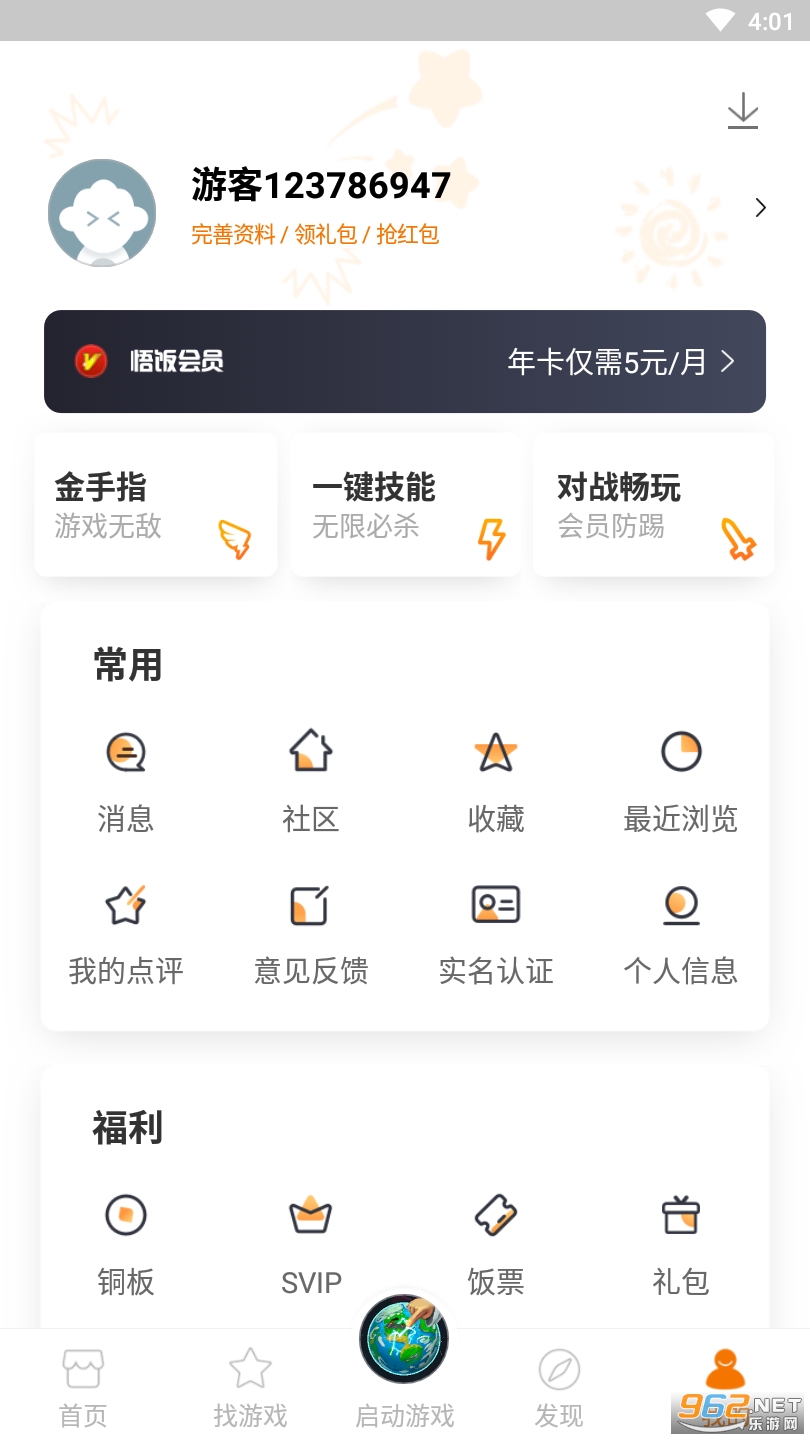Image resolution: width=810 pixels, height=1440 pixels.
Task: Switch to the 首页 tab
Action: point(83,1388)
